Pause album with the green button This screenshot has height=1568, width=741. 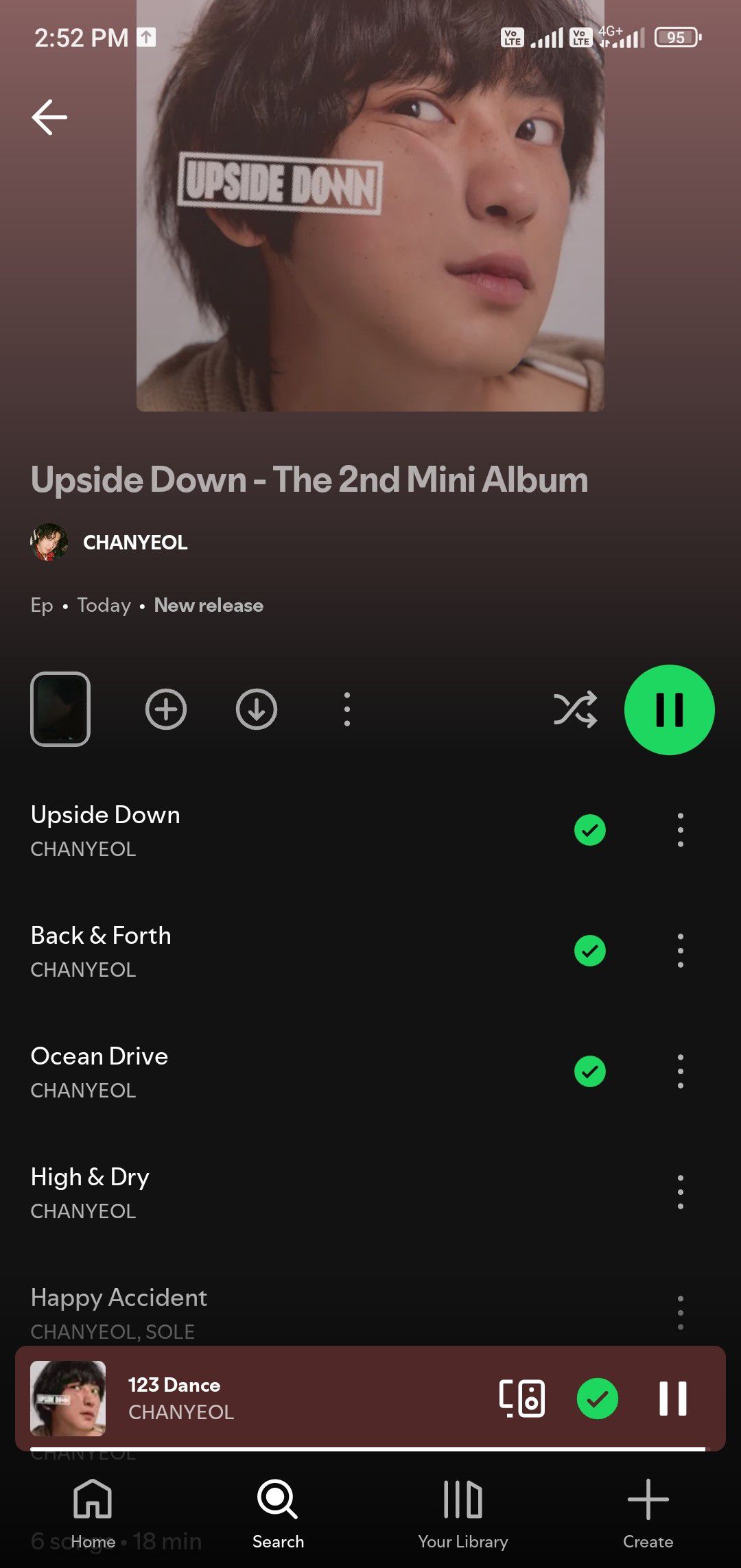click(x=669, y=709)
